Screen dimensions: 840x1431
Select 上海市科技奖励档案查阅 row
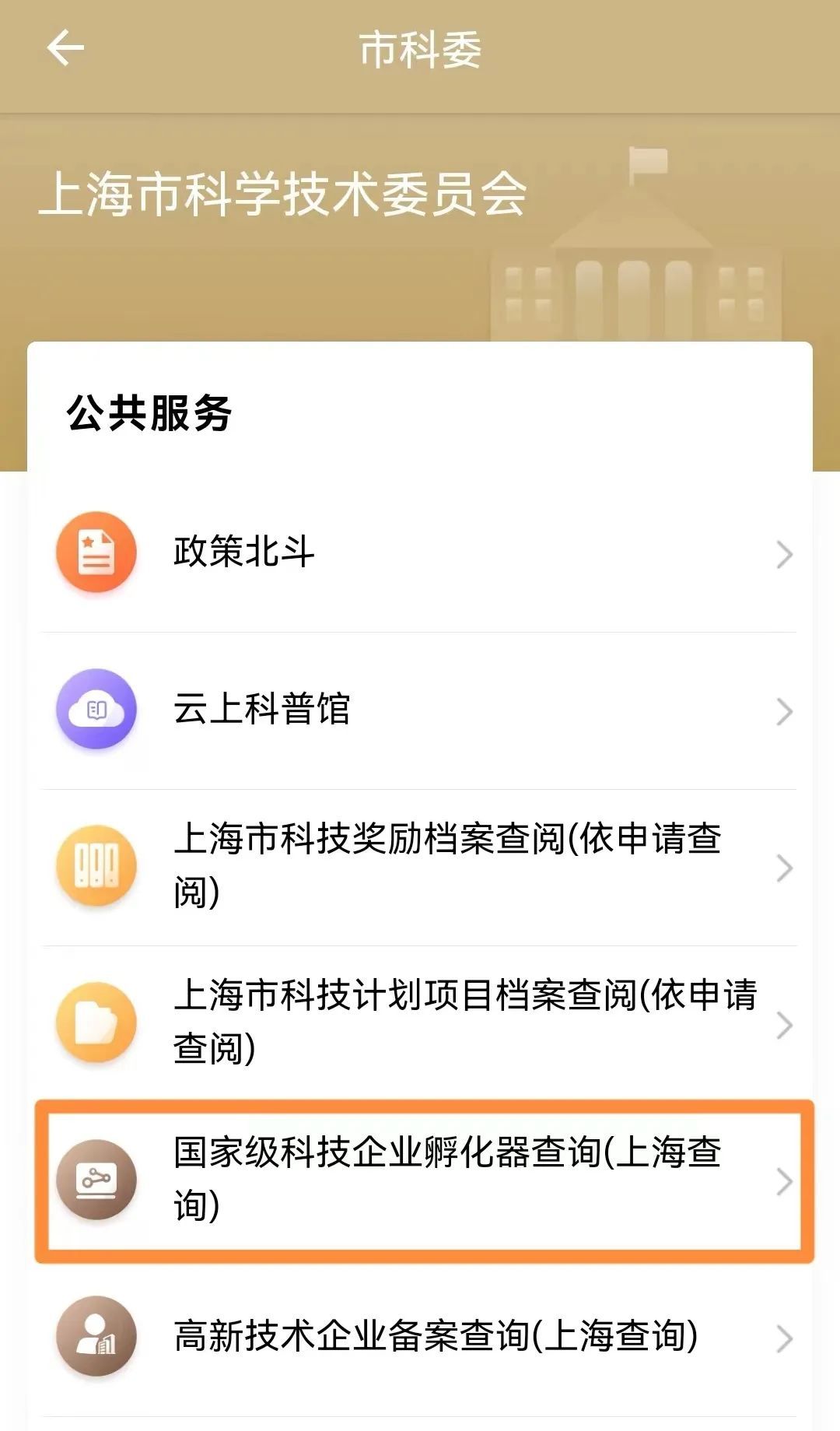click(x=420, y=866)
